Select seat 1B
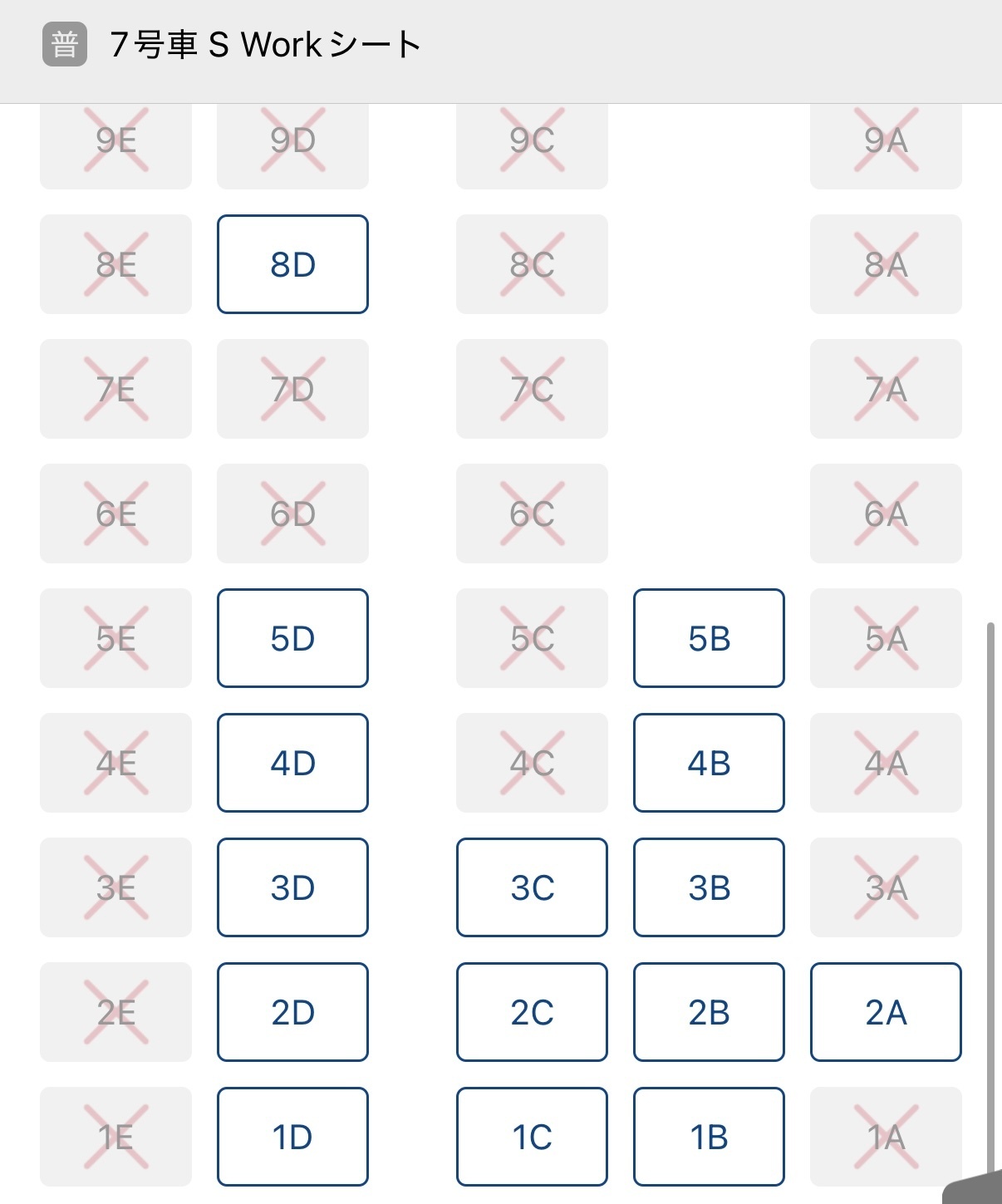The width and height of the screenshot is (1002, 1204). coord(709,1137)
